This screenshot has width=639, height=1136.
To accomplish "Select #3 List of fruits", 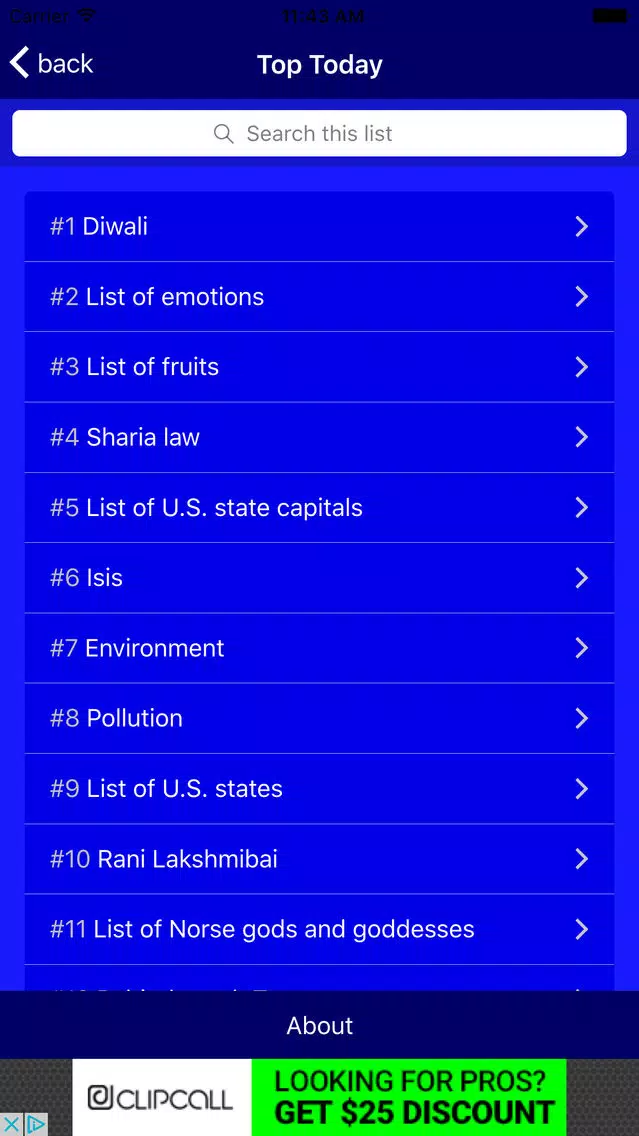I will 320,367.
